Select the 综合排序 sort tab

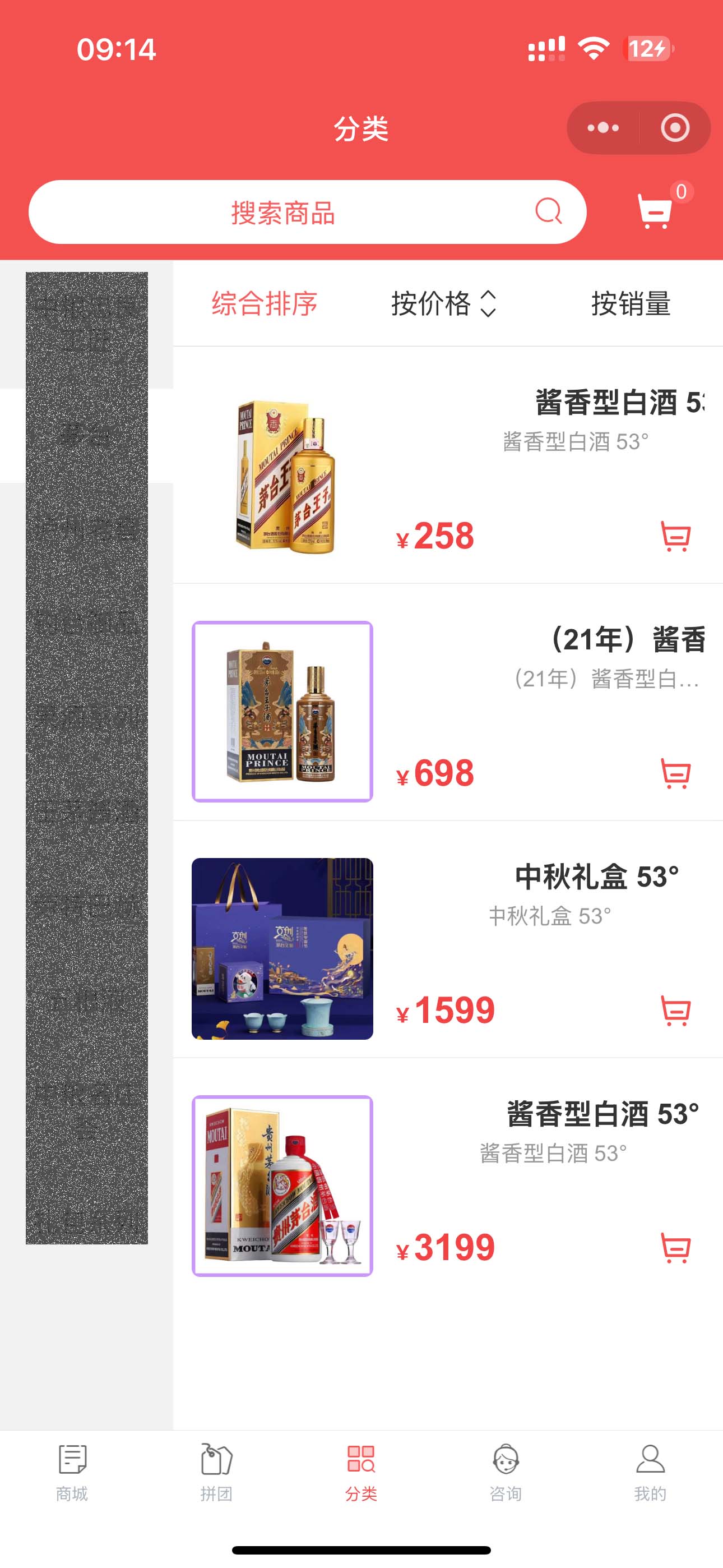click(264, 303)
